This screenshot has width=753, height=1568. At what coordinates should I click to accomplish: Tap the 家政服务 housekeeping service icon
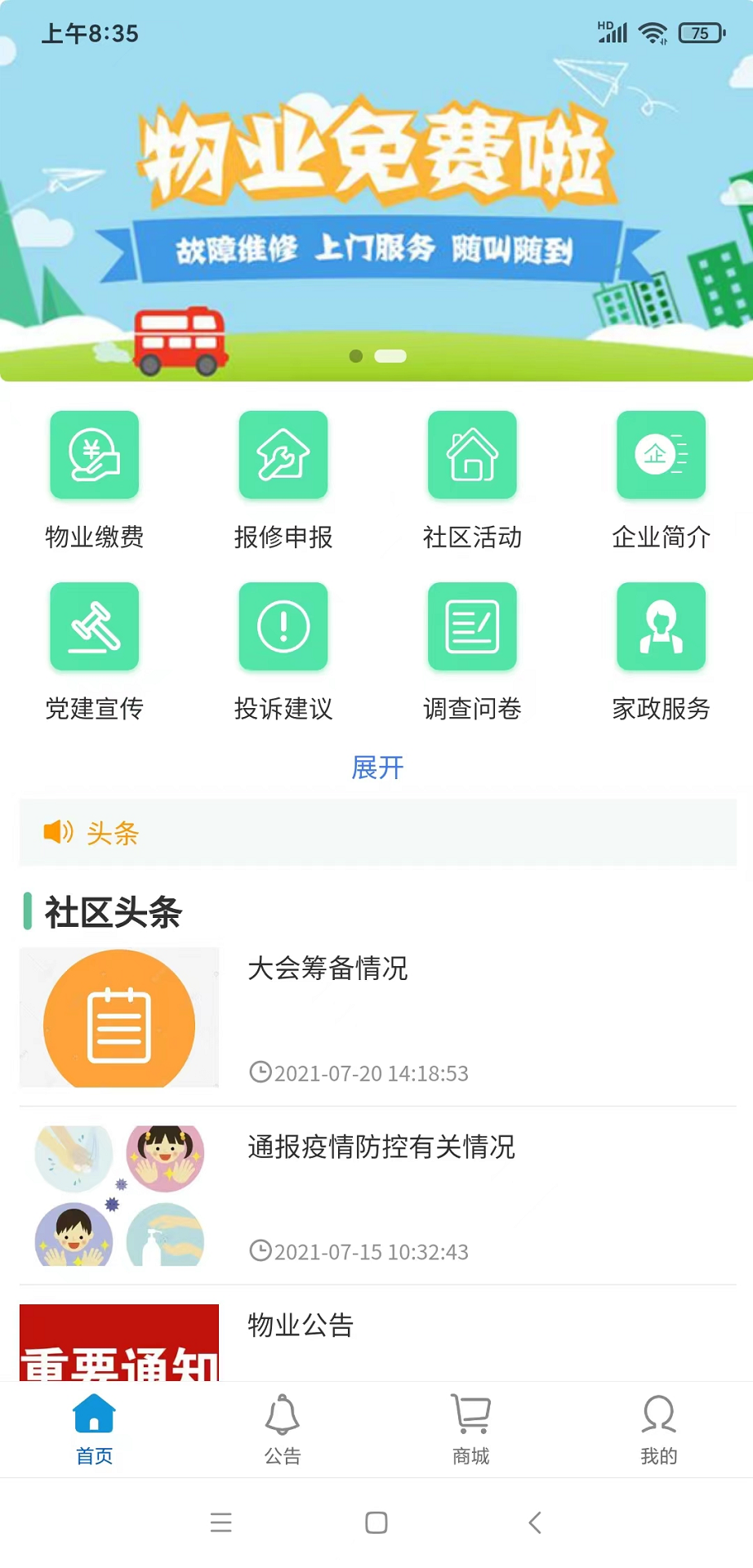click(661, 626)
